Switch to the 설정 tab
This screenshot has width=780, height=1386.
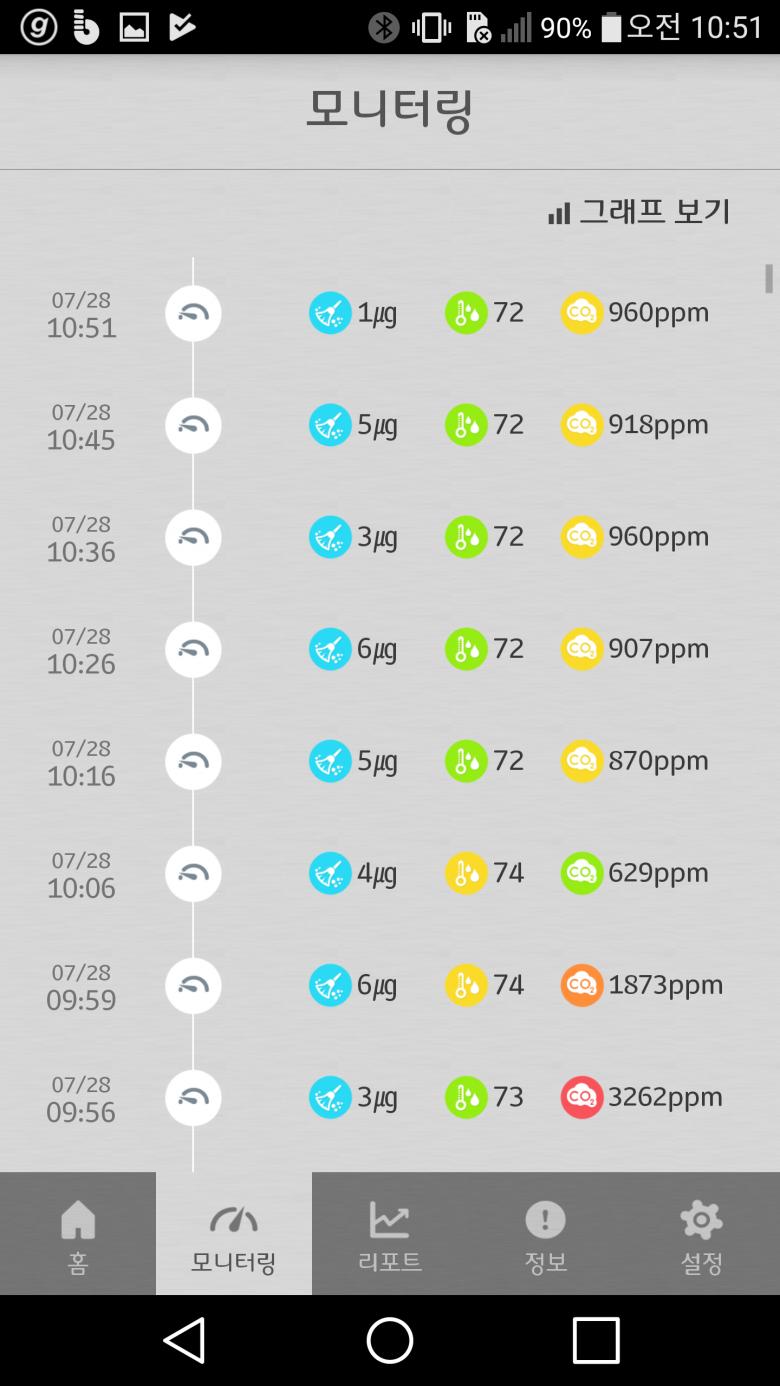[x=701, y=1234]
